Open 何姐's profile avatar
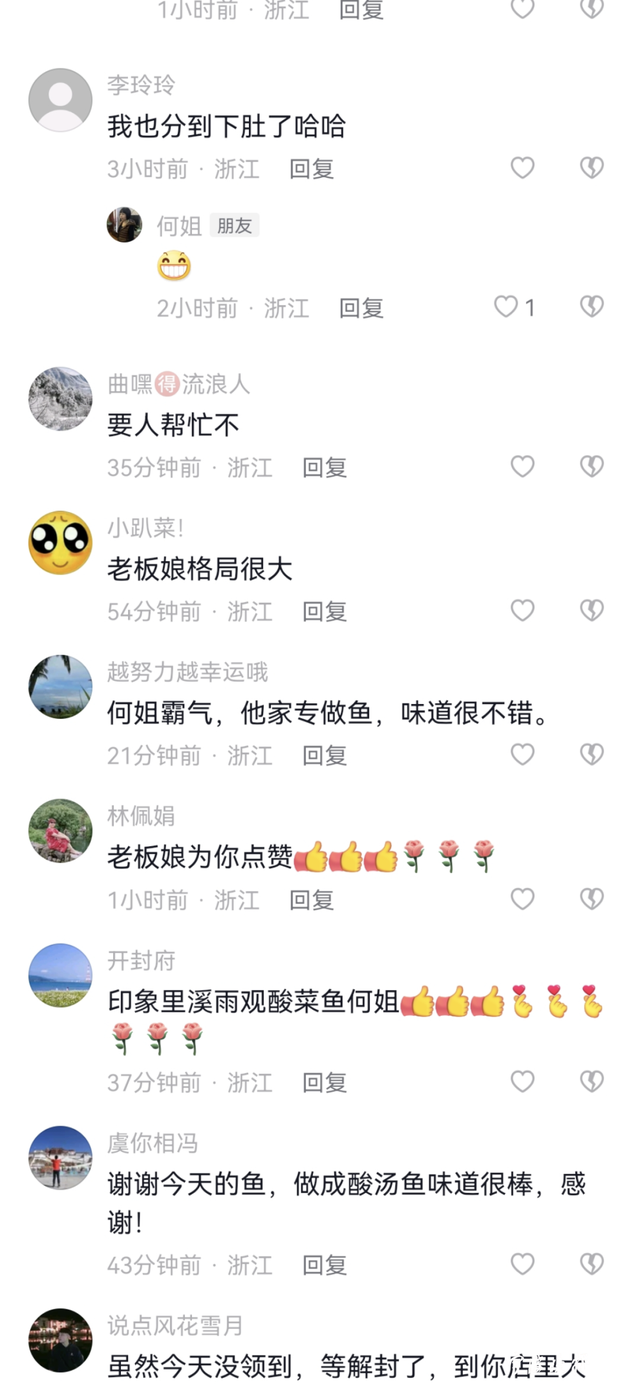The width and height of the screenshot is (640, 1385). [125, 225]
